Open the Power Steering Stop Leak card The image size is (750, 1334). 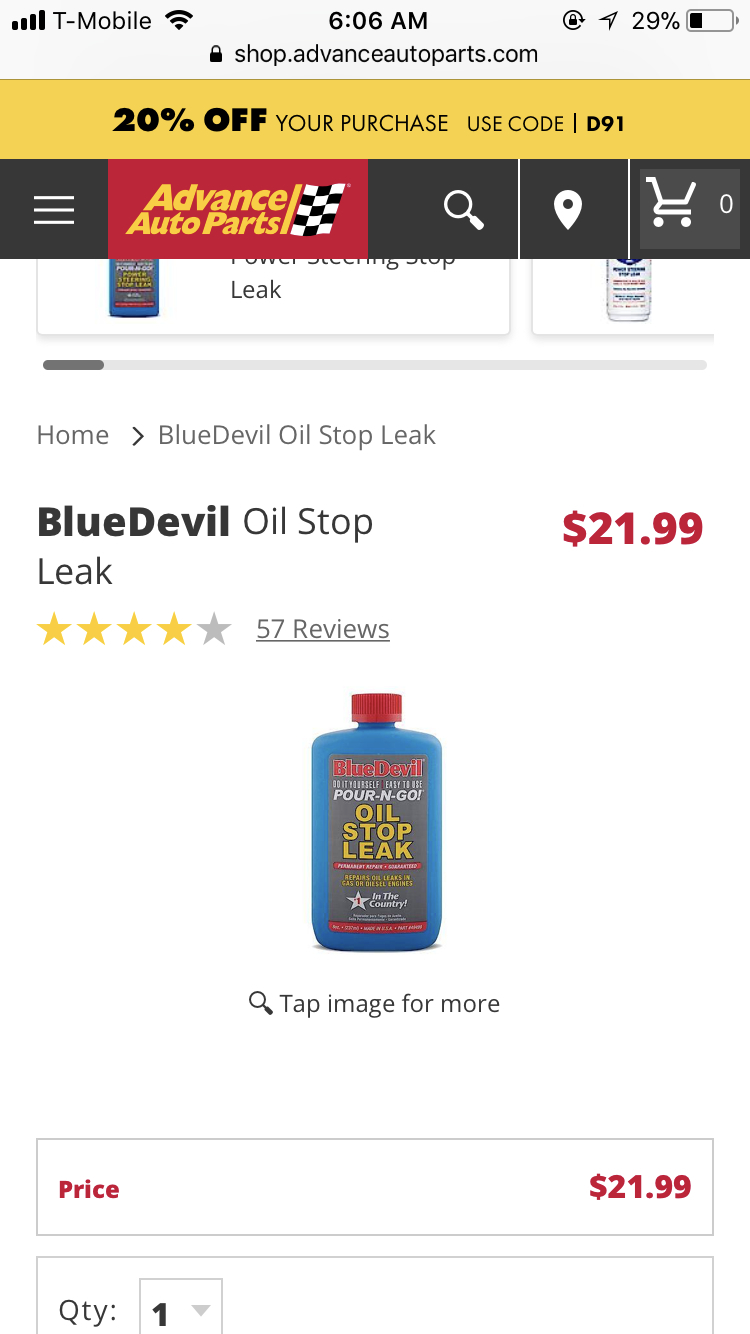pyautogui.click(x=272, y=290)
